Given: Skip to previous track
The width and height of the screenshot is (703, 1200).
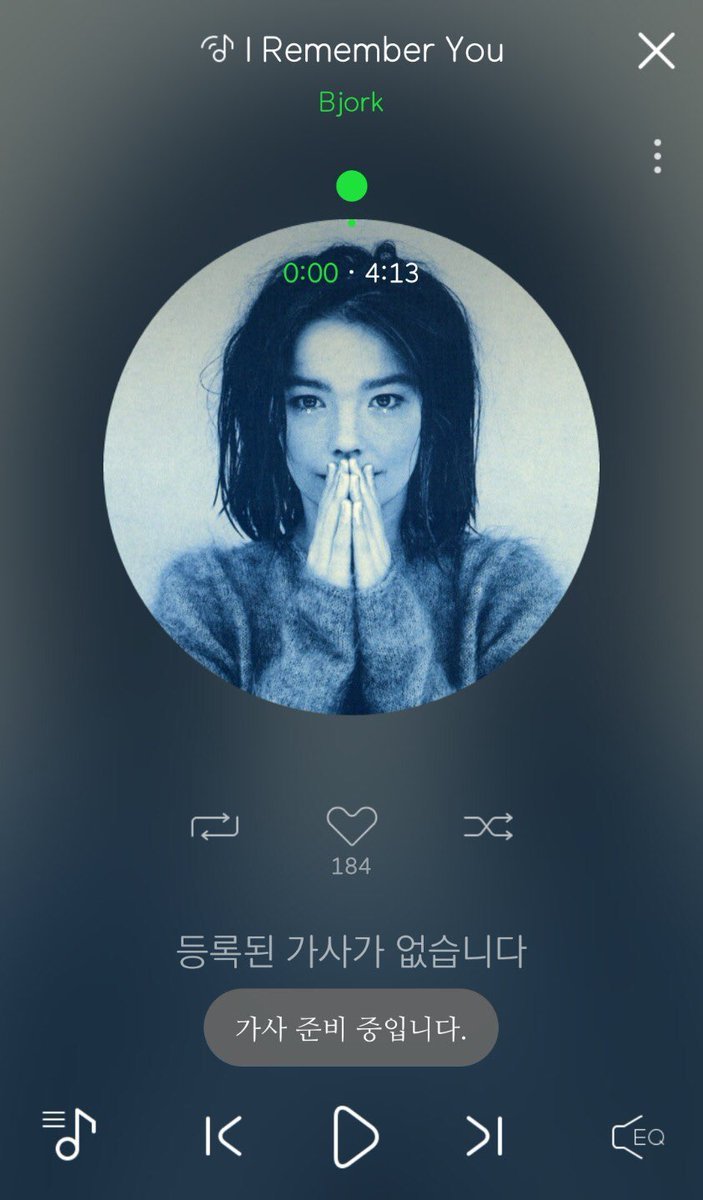Looking at the screenshot, I should click(x=223, y=1137).
